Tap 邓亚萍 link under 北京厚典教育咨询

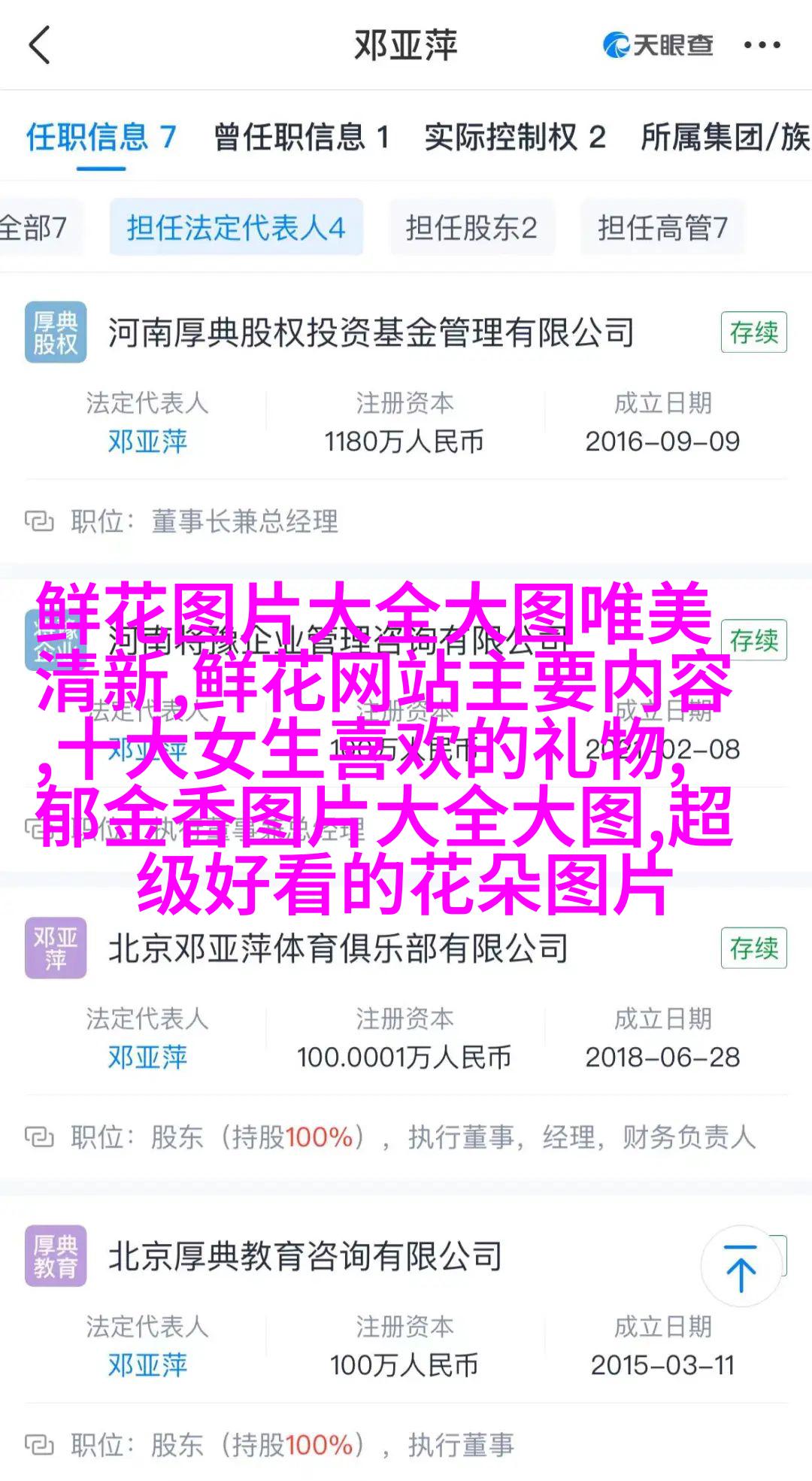(x=147, y=1364)
